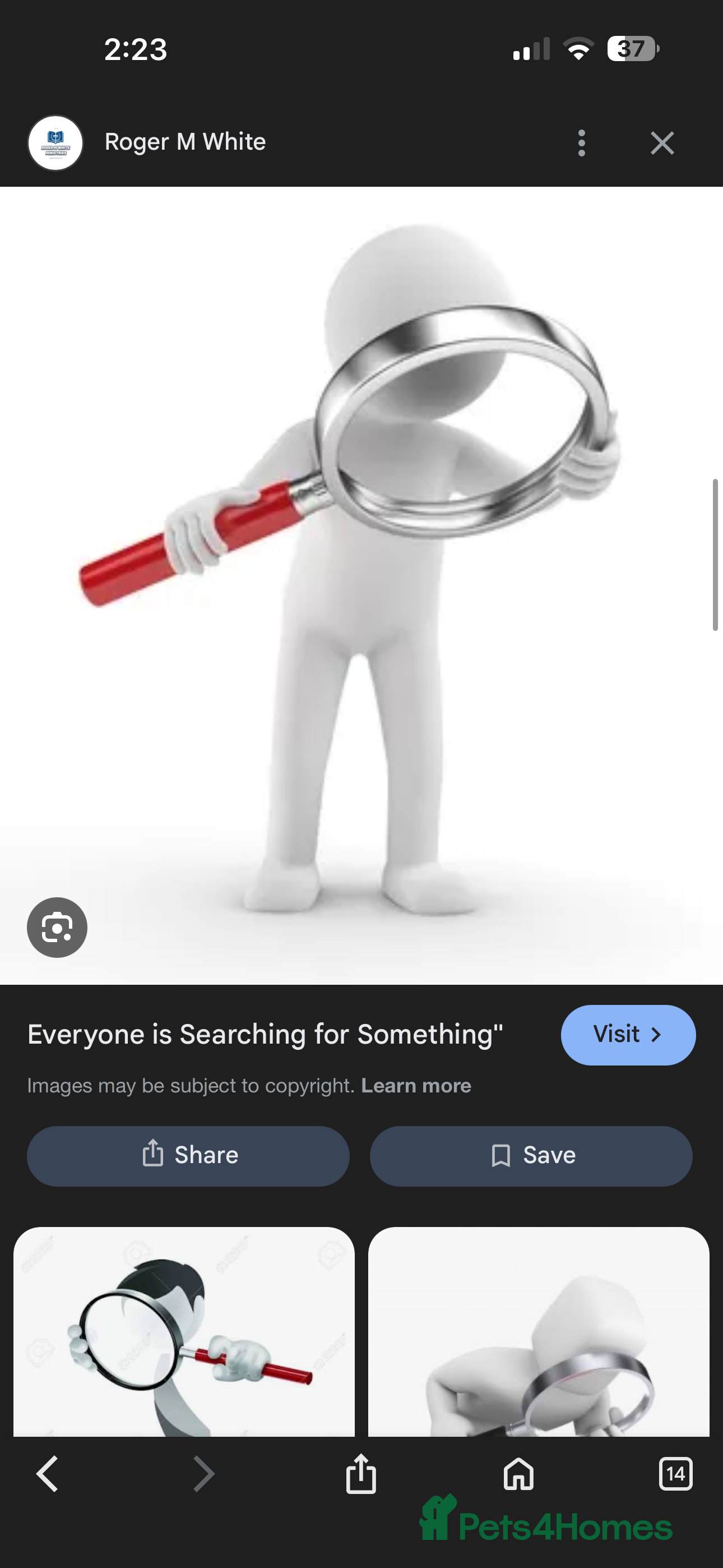Close the image viewer
The height and width of the screenshot is (1568, 723).
coord(661,143)
